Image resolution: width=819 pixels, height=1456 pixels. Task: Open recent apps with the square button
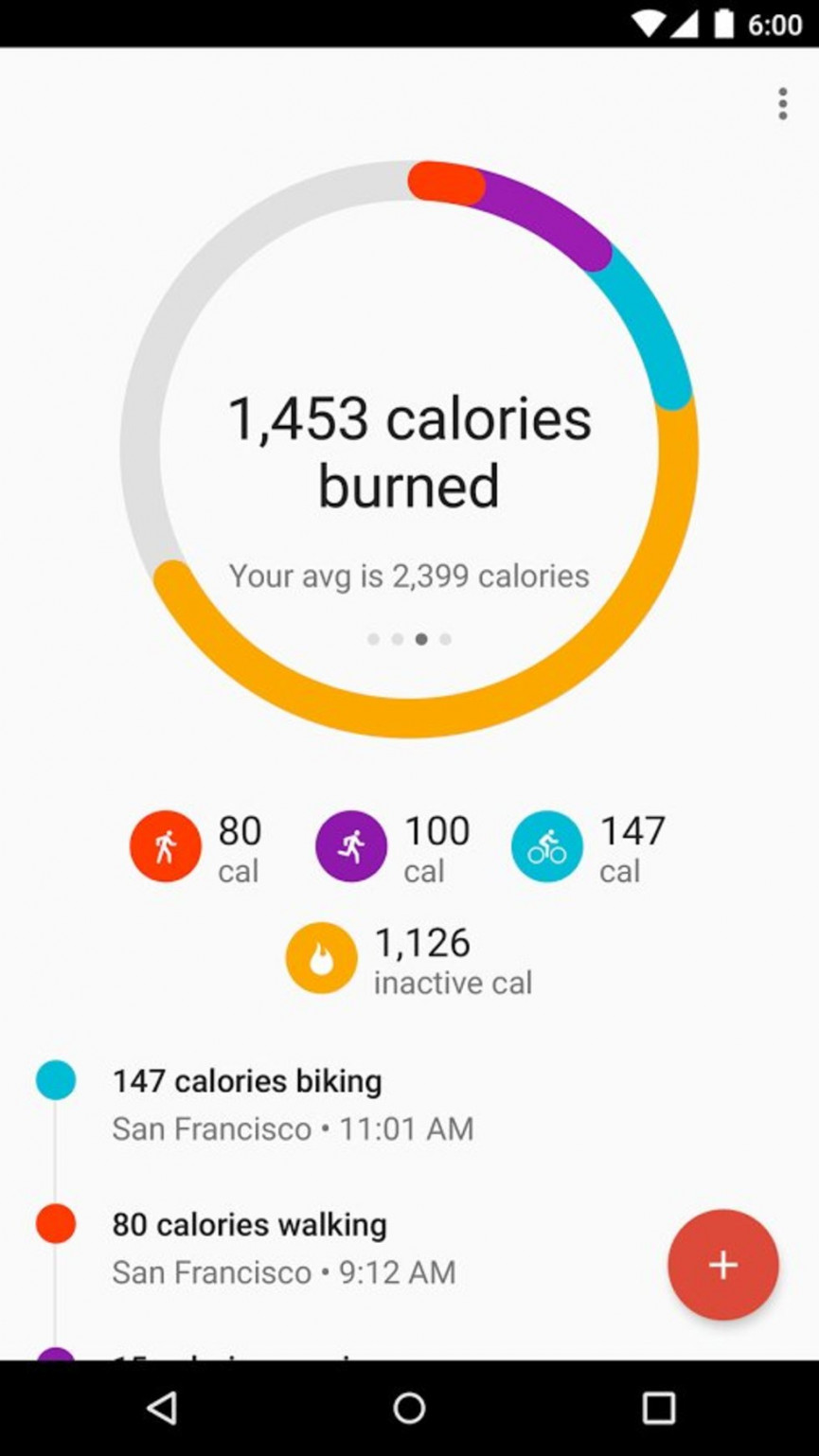(659, 1408)
